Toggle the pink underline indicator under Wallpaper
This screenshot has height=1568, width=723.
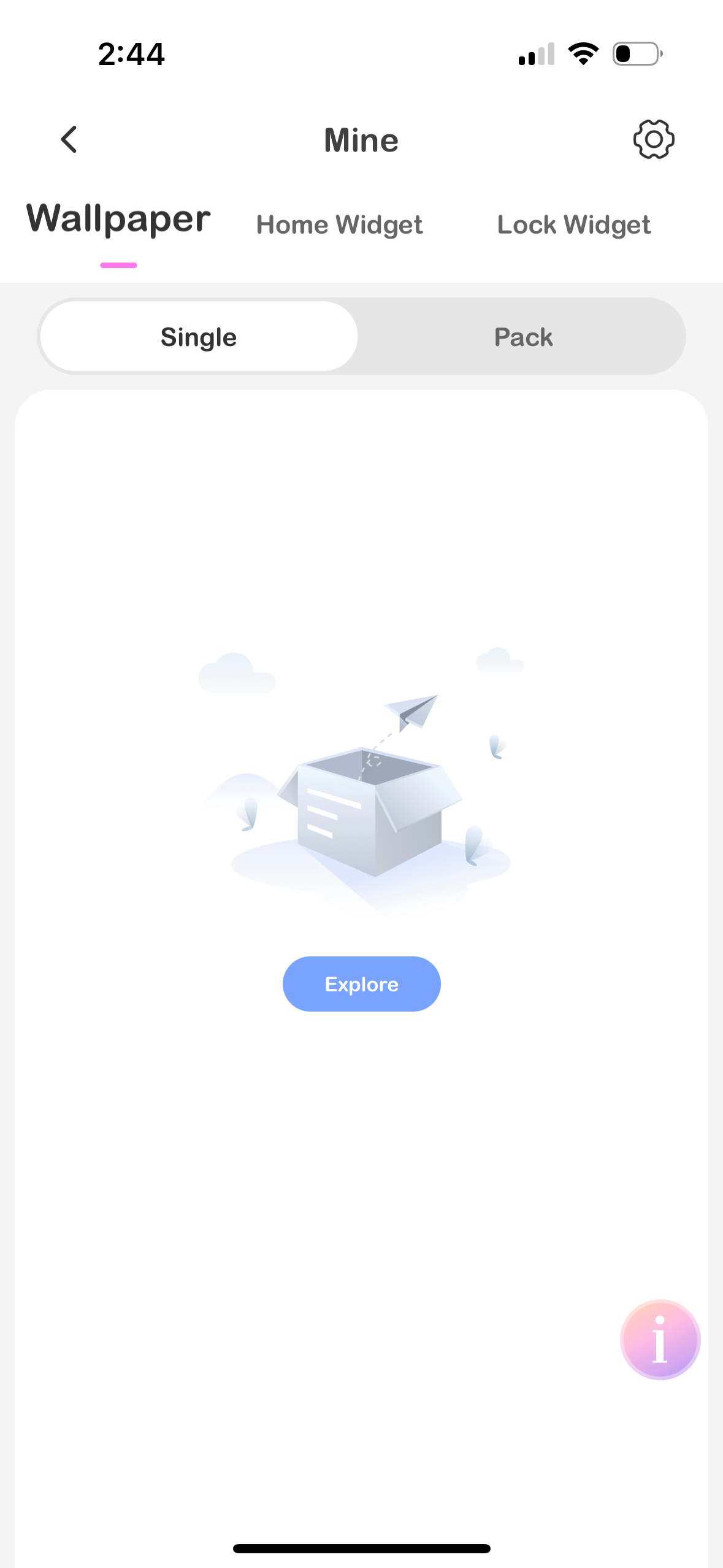[x=118, y=265]
